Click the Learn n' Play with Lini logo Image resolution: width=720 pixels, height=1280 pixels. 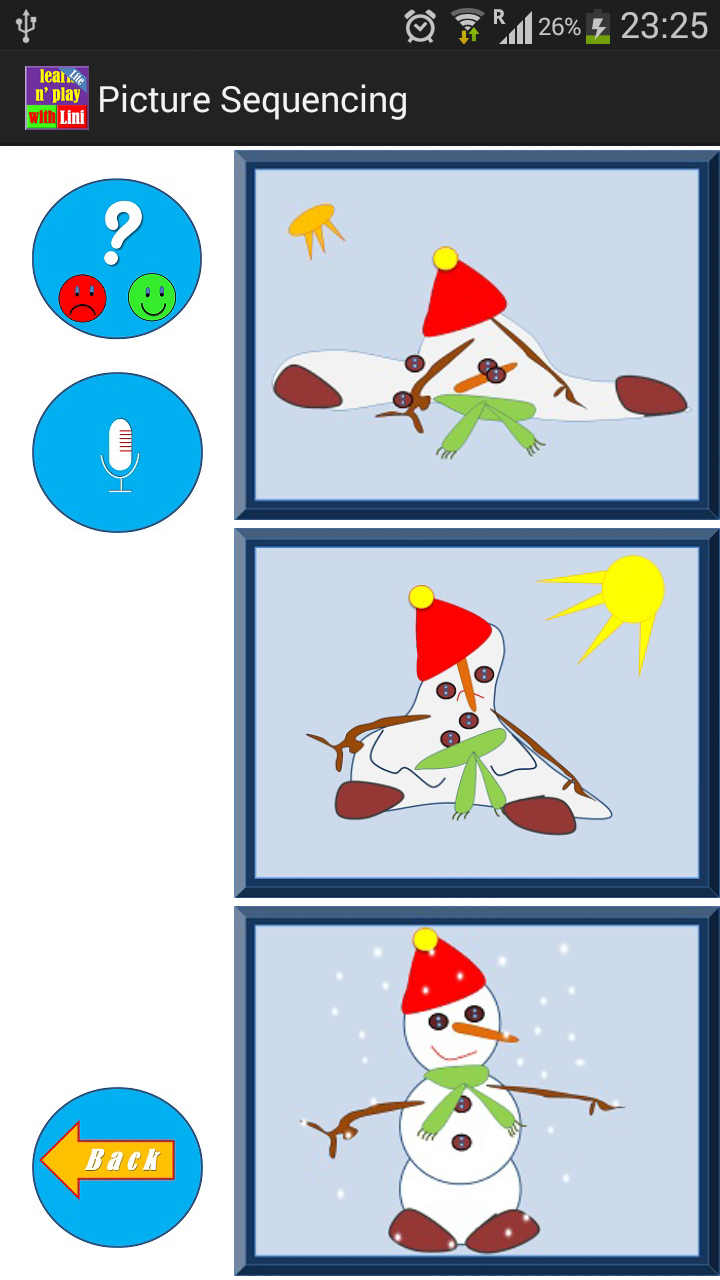55,98
